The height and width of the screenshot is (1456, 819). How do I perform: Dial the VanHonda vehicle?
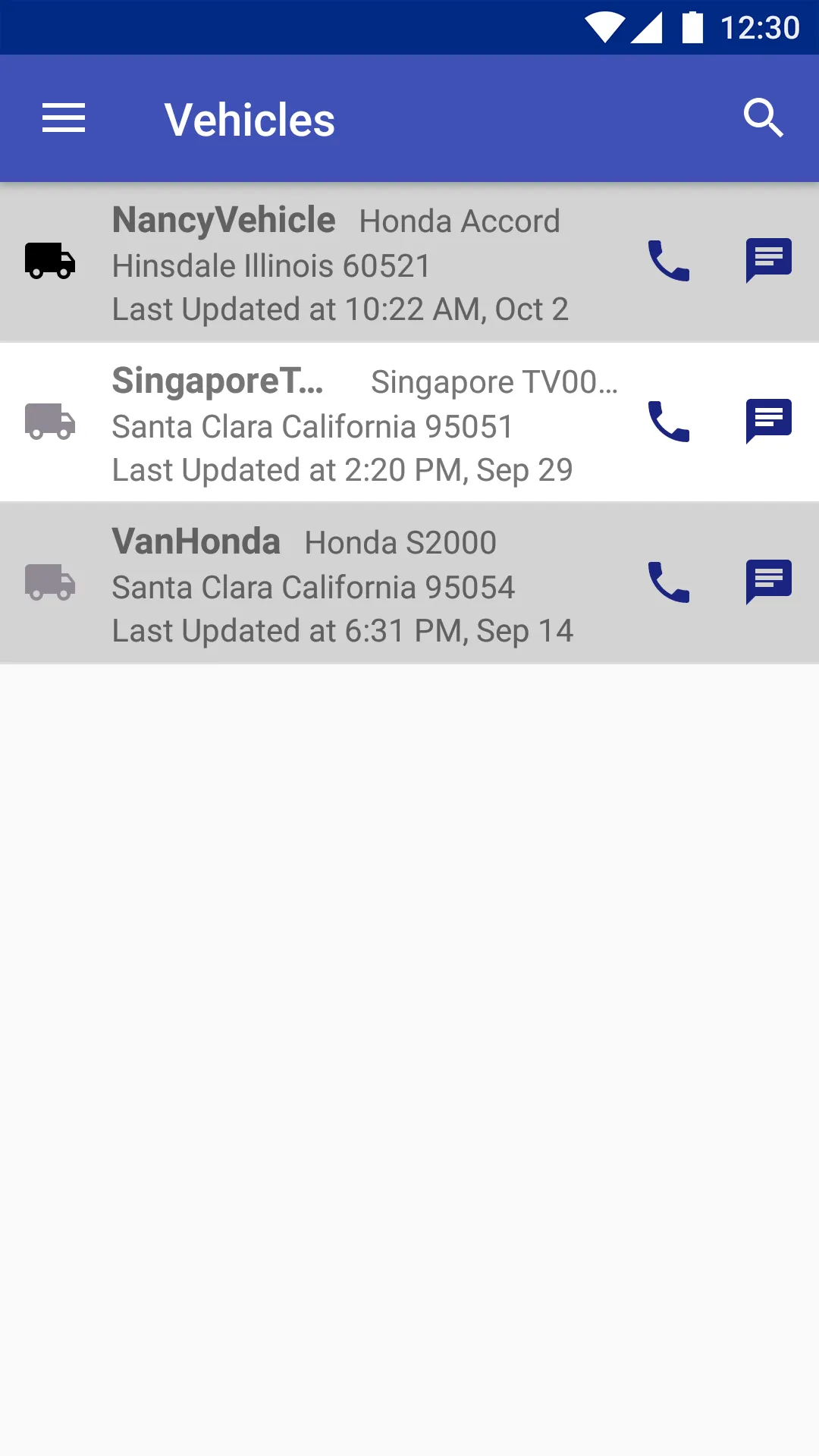click(x=669, y=582)
